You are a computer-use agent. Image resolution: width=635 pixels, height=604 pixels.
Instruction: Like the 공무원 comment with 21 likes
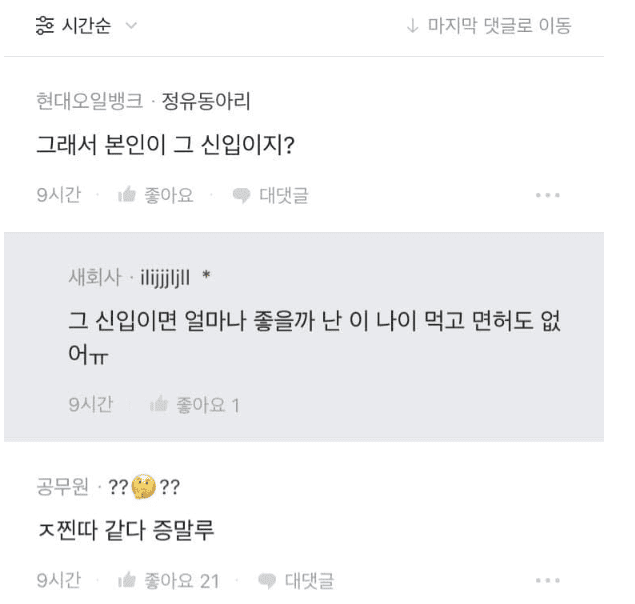point(169,580)
